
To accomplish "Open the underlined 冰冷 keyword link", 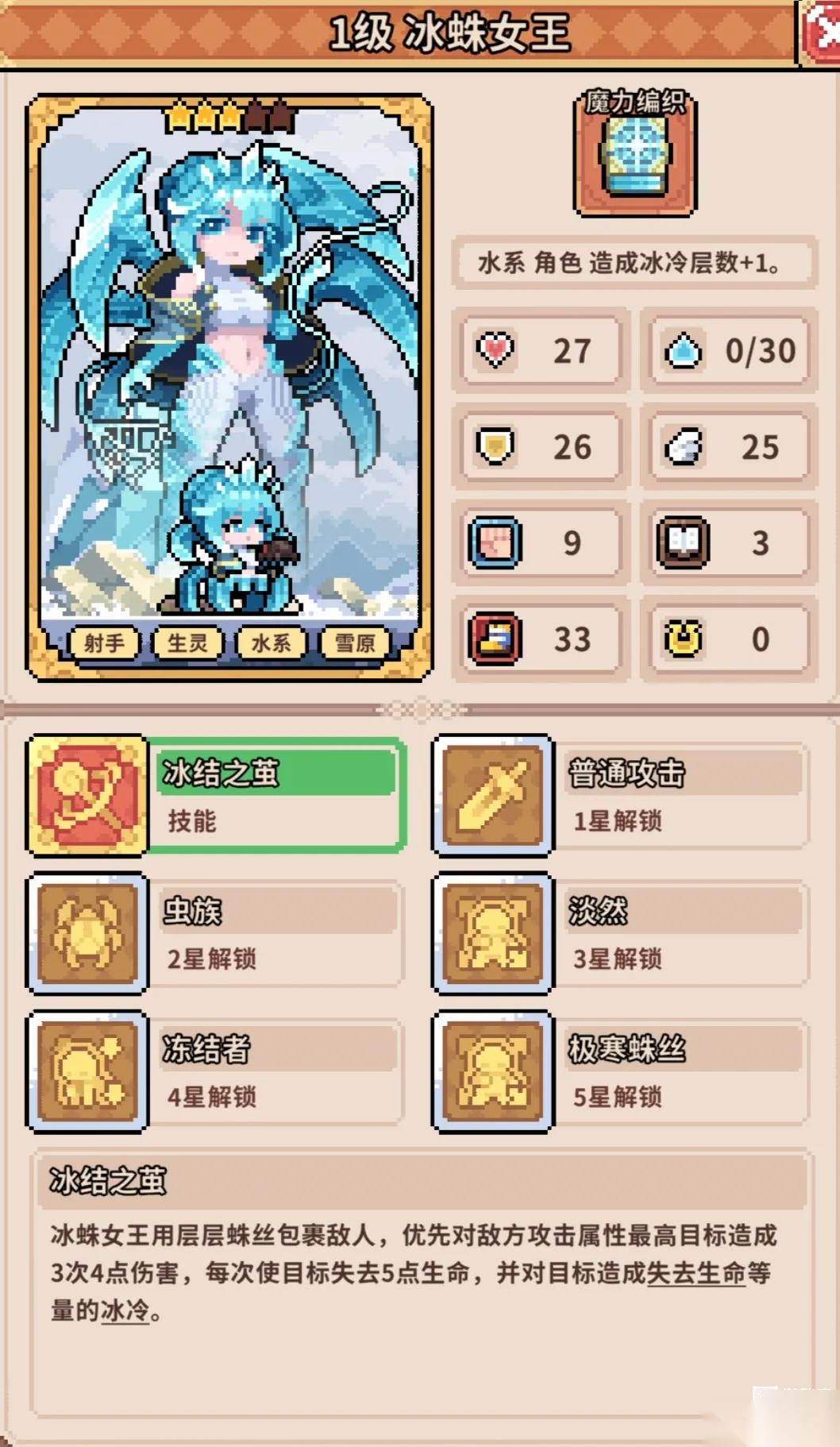I will coord(125,1310).
